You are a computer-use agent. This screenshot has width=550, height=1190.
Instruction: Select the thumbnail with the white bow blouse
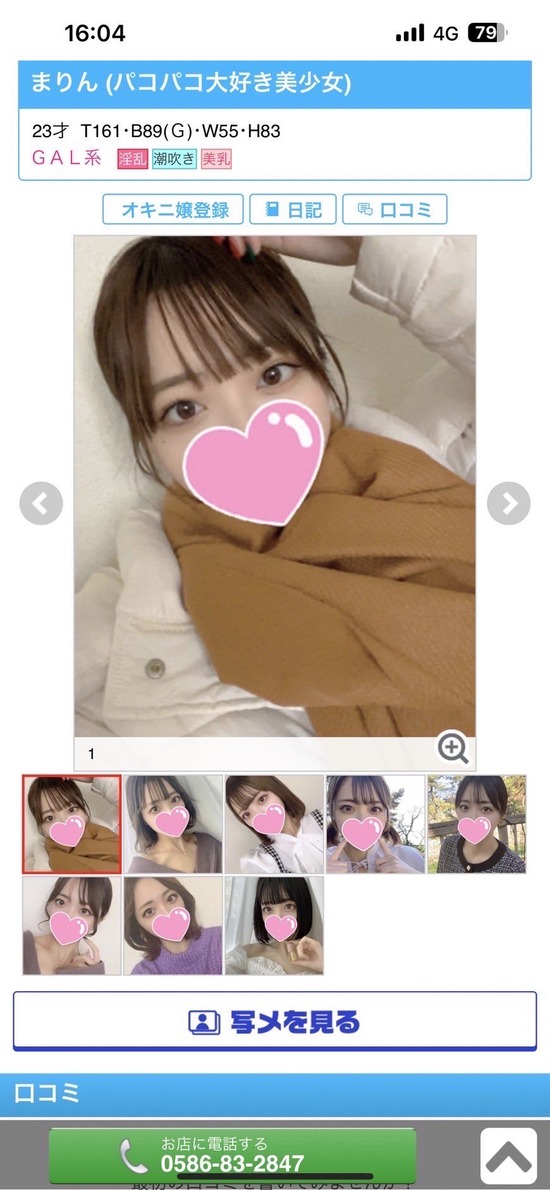click(275, 824)
